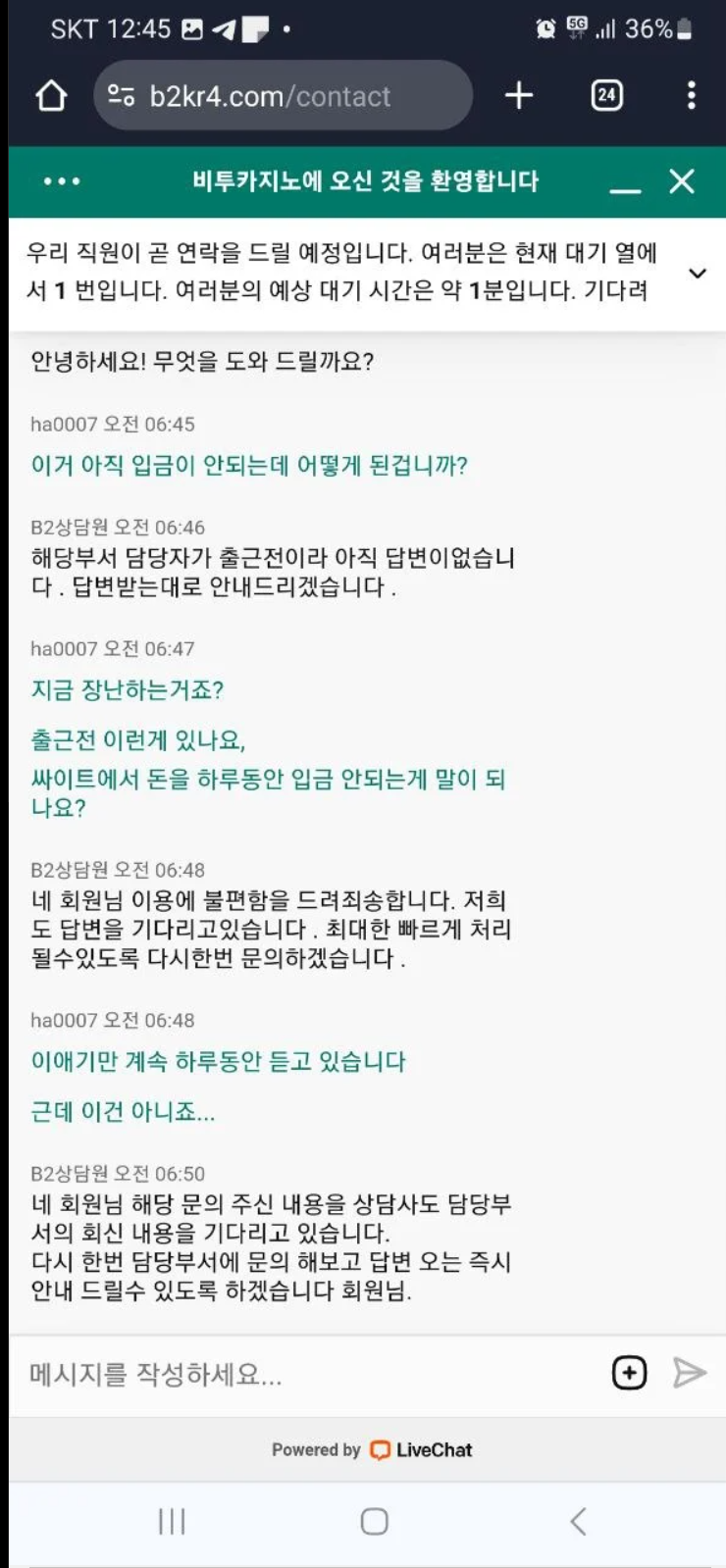Viewport: 726px width, 1568px height.
Task: Expand the queue waiting notice
Action: point(698,274)
